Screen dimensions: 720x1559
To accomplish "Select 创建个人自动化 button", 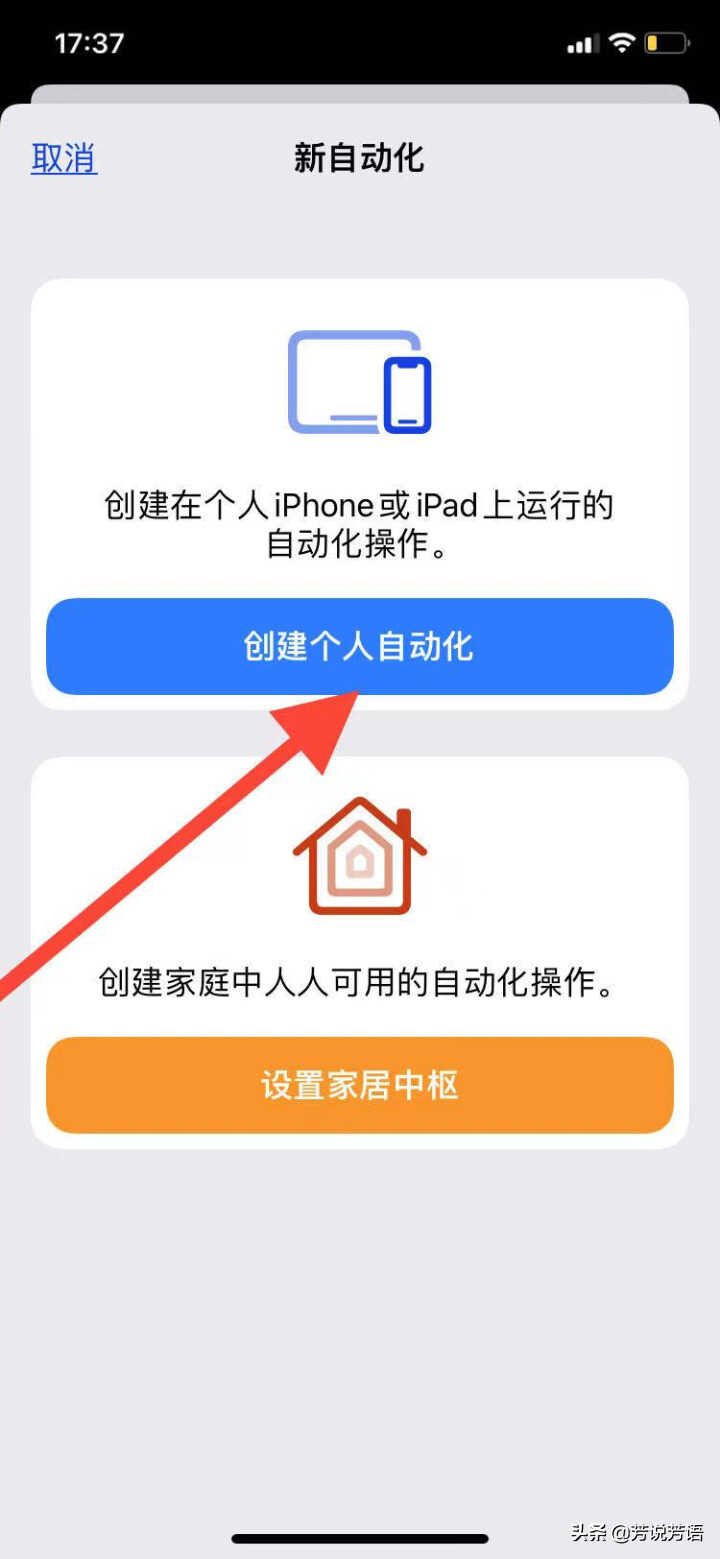I will tap(360, 646).
